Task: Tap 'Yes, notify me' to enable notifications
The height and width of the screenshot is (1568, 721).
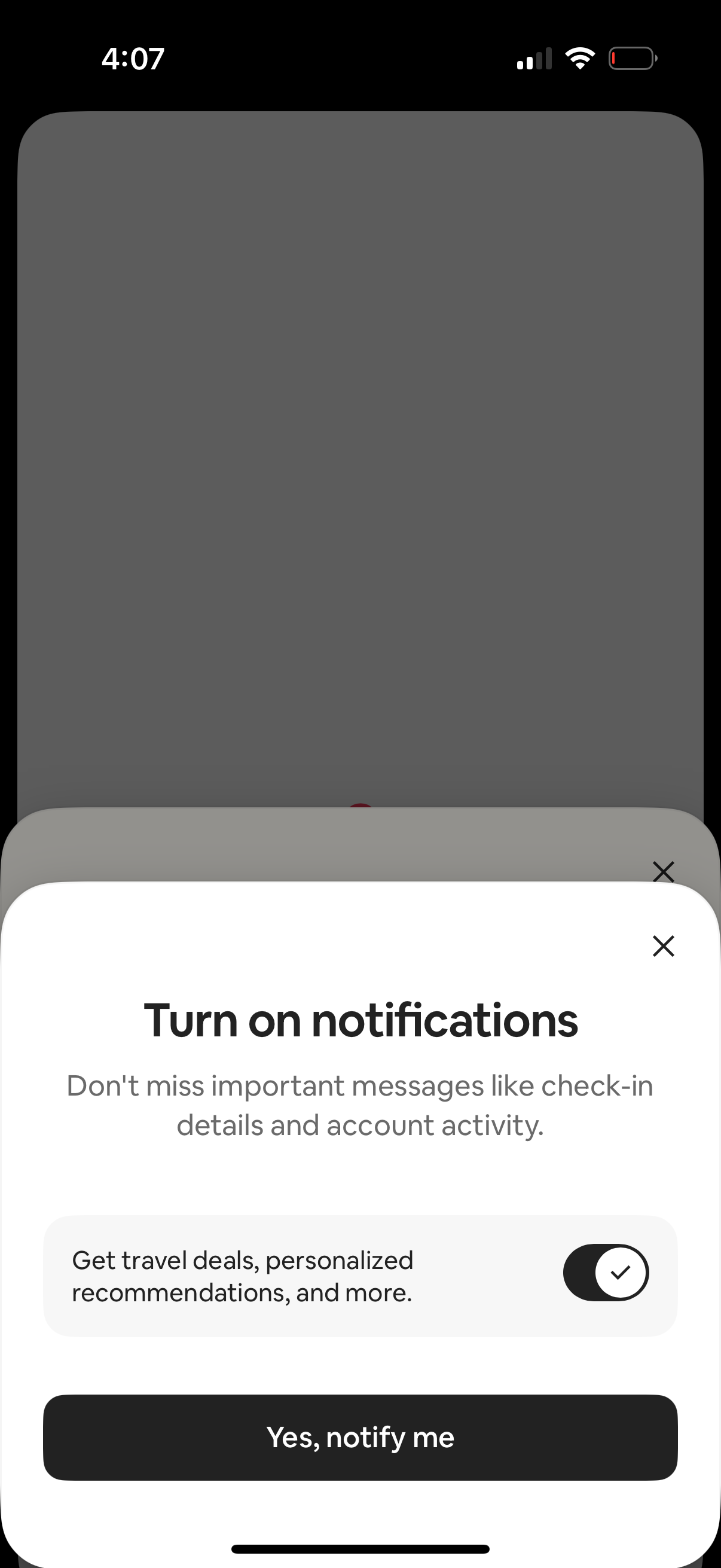Action: tap(360, 1437)
